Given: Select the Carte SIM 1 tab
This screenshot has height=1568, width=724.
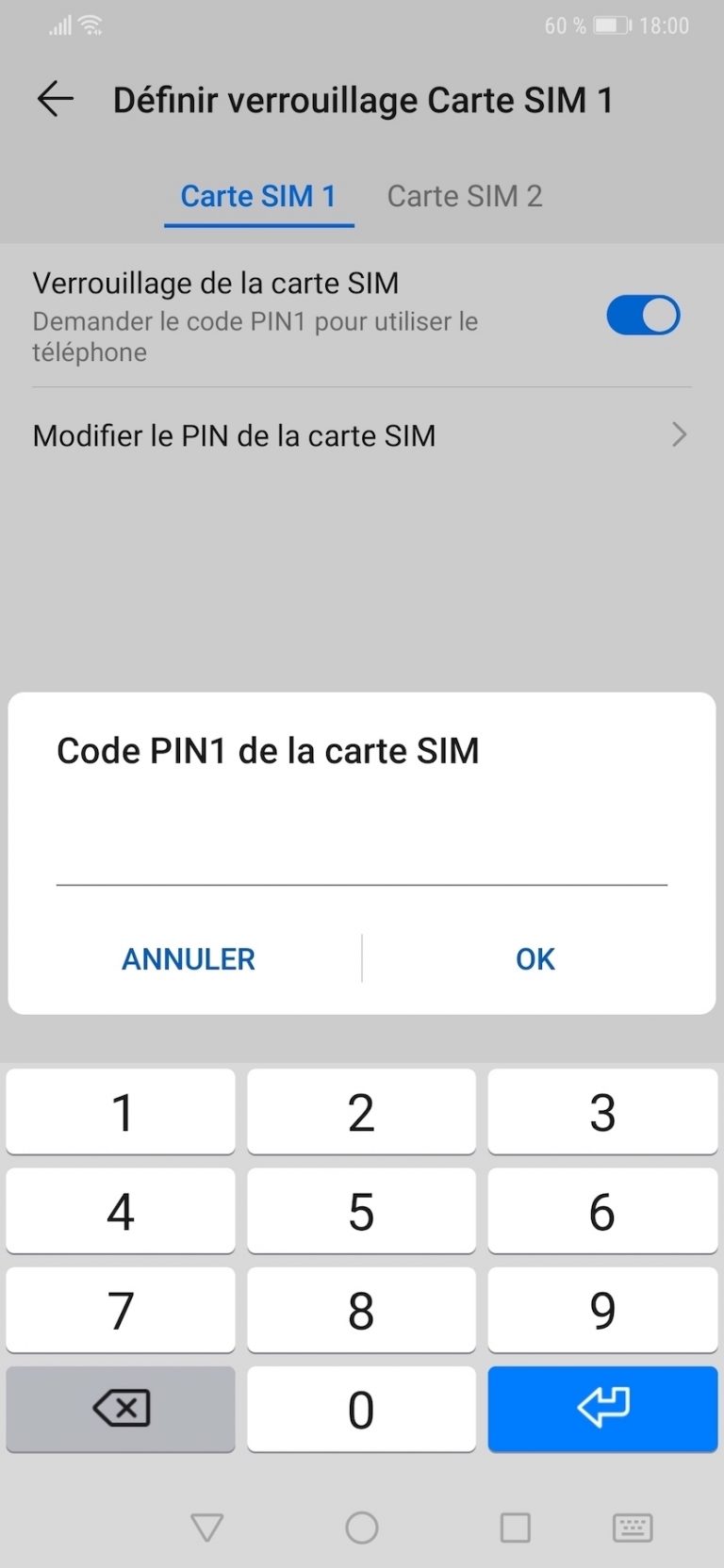Looking at the screenshot, I should point(258,195).
